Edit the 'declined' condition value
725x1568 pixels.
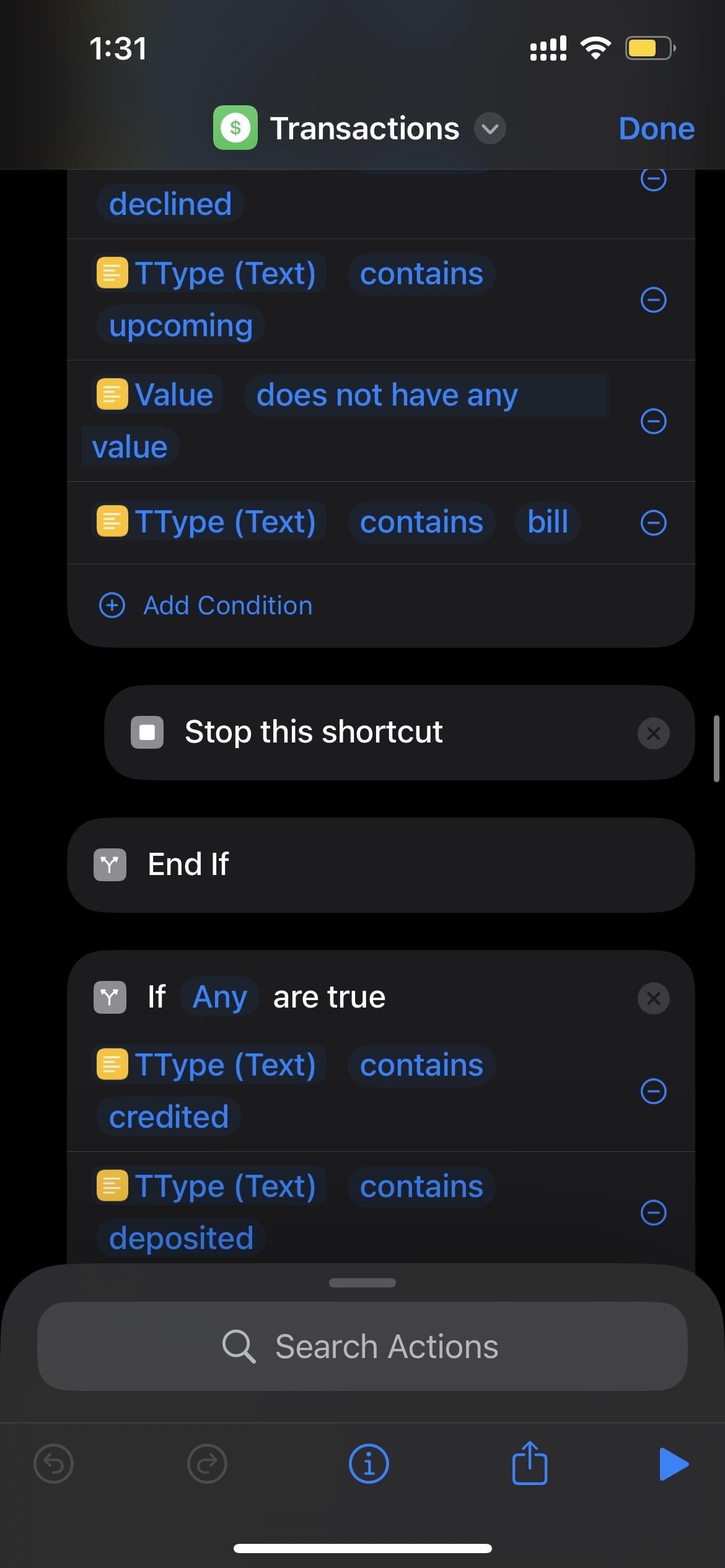coord(170,204)
